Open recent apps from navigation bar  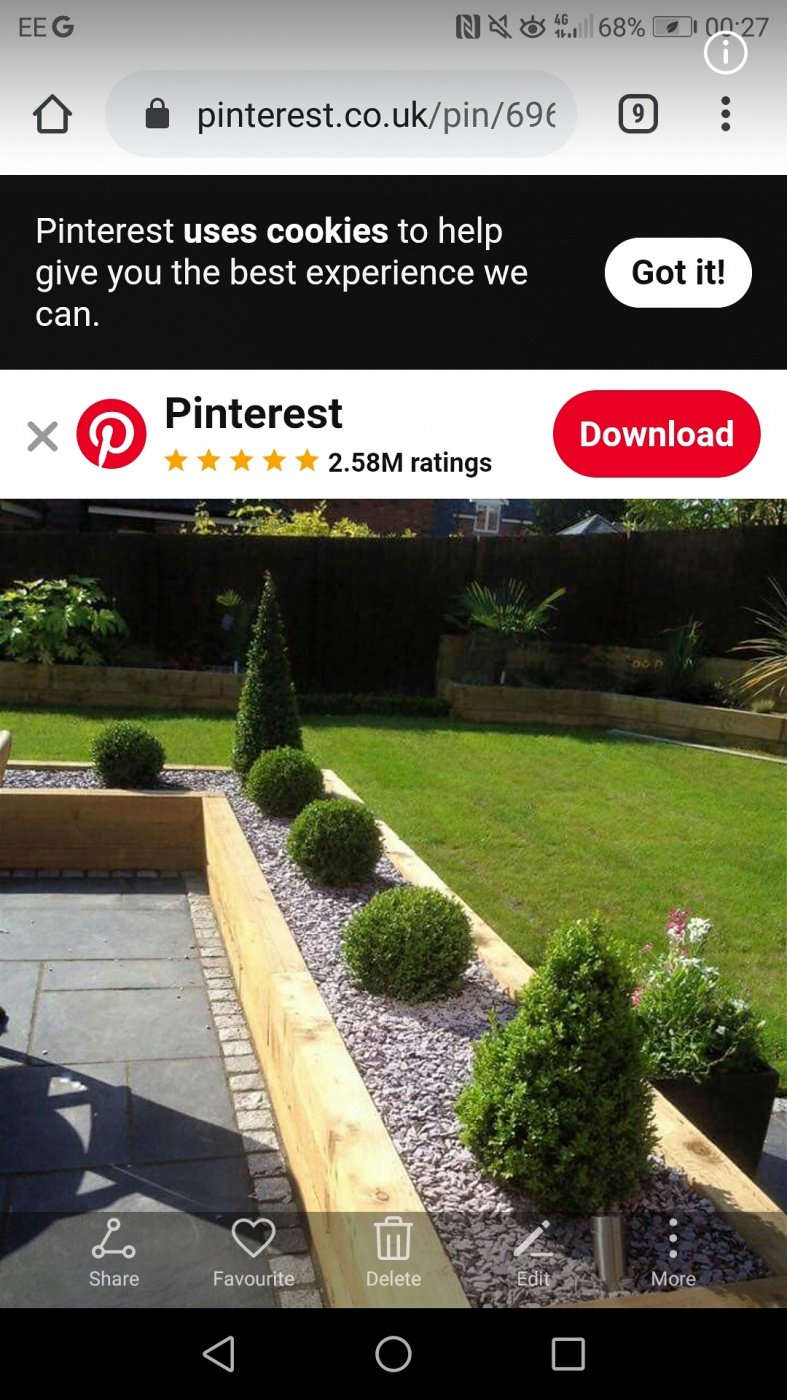(568, 1354)
